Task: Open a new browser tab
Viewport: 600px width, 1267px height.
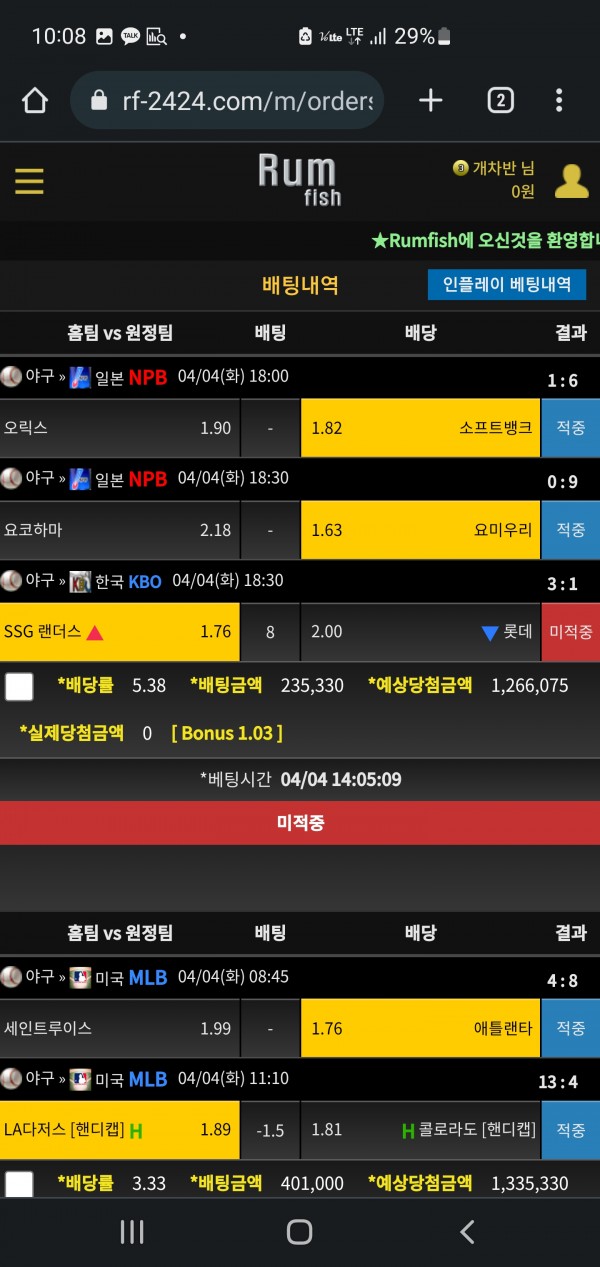Action: click(431, 100)
